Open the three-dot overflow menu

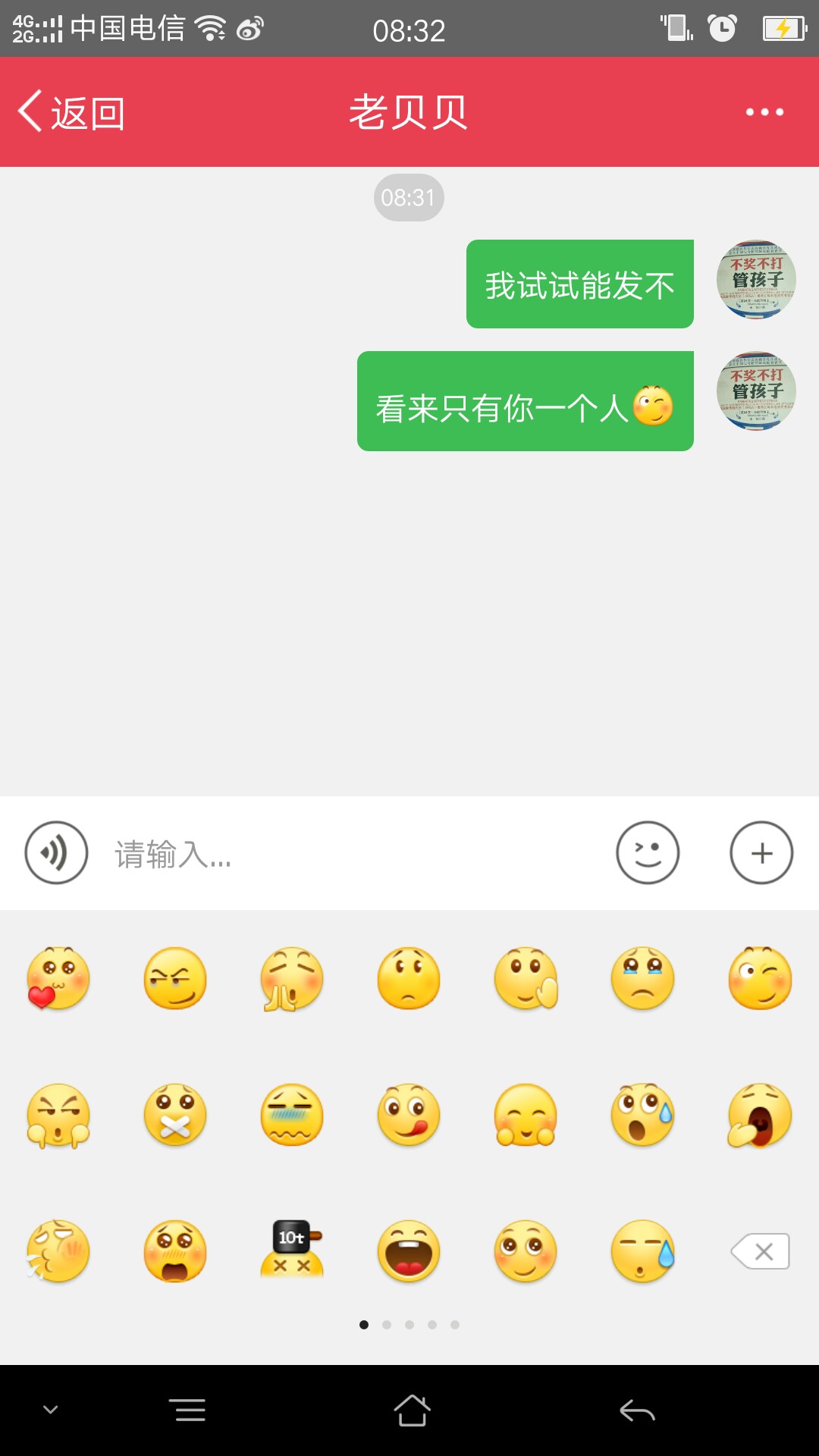pyautogui.click(x=764, y=112)
